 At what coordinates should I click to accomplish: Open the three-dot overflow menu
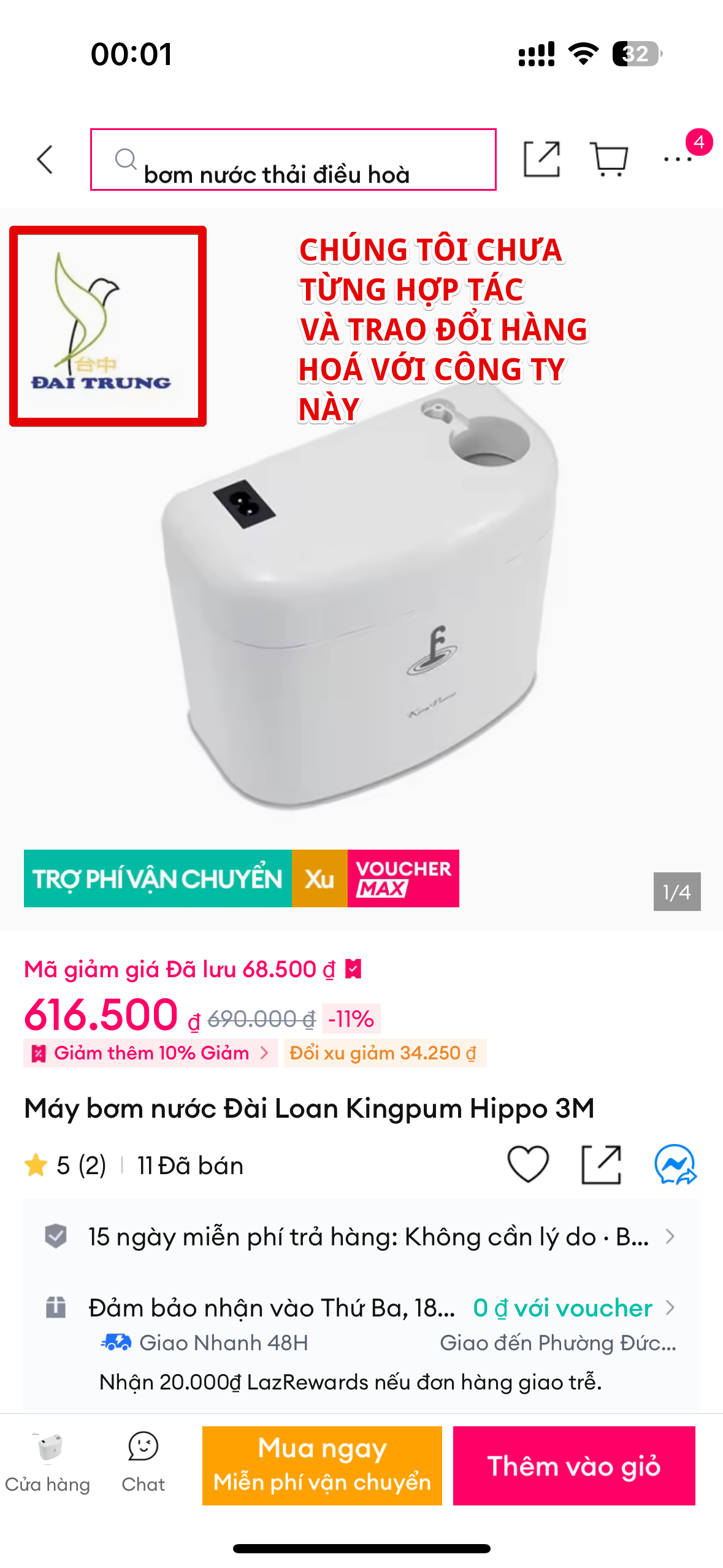[678, 159]
